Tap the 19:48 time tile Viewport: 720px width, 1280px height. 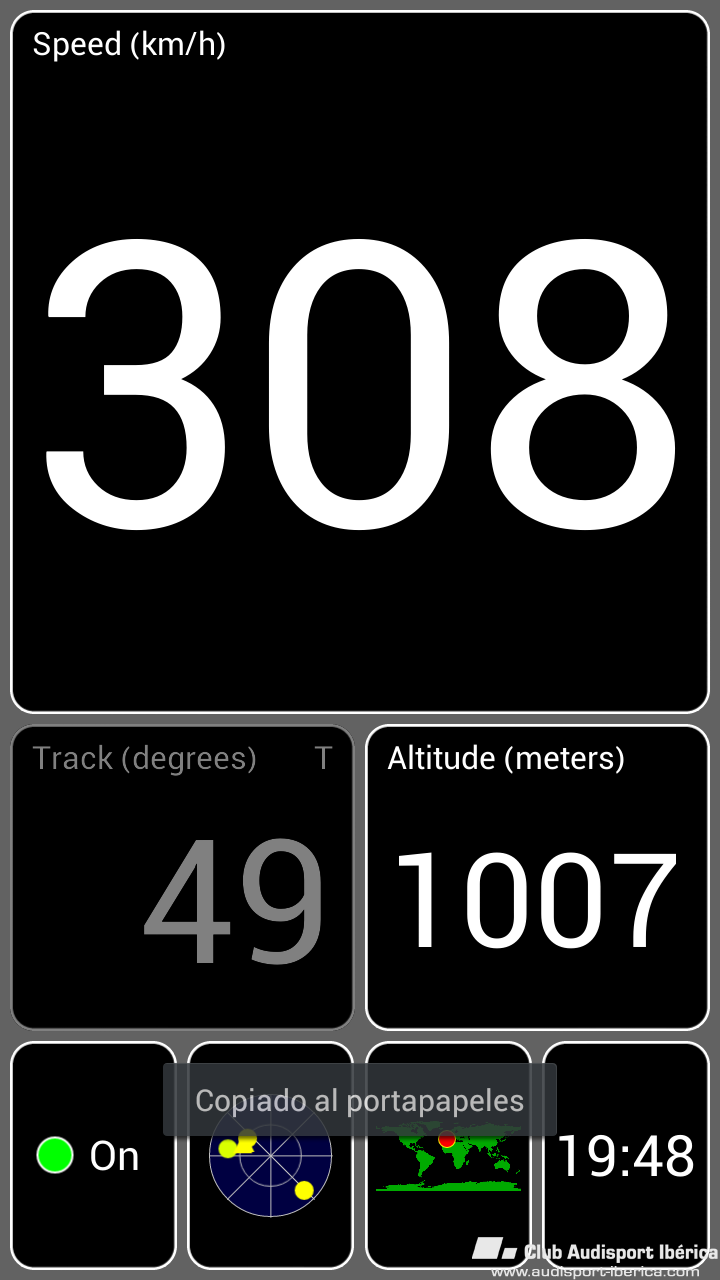click(x=626, y=1155)
